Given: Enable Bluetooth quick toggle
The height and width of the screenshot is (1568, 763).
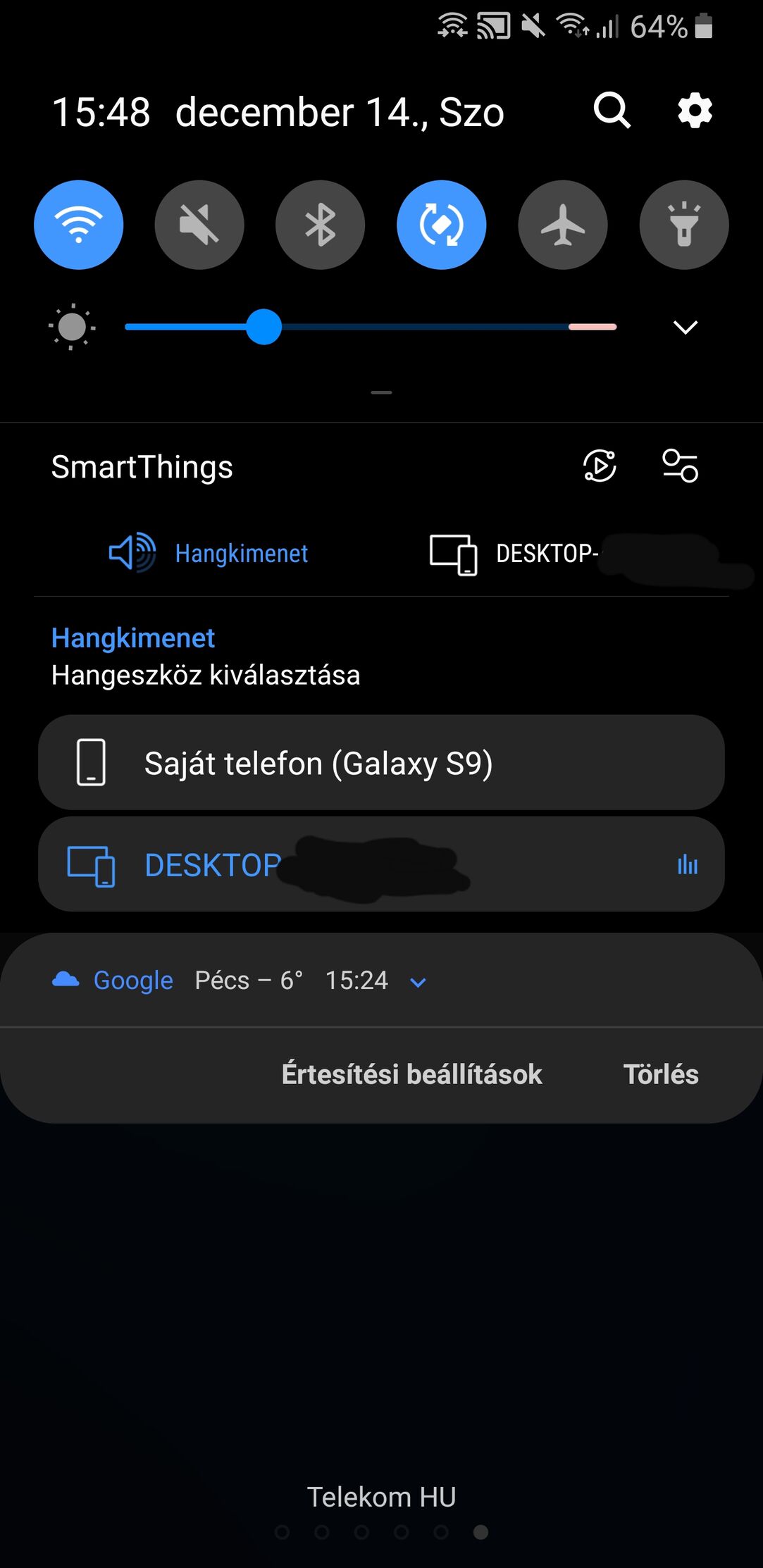Looking at the screenshot, I should (x=321, y=225).
